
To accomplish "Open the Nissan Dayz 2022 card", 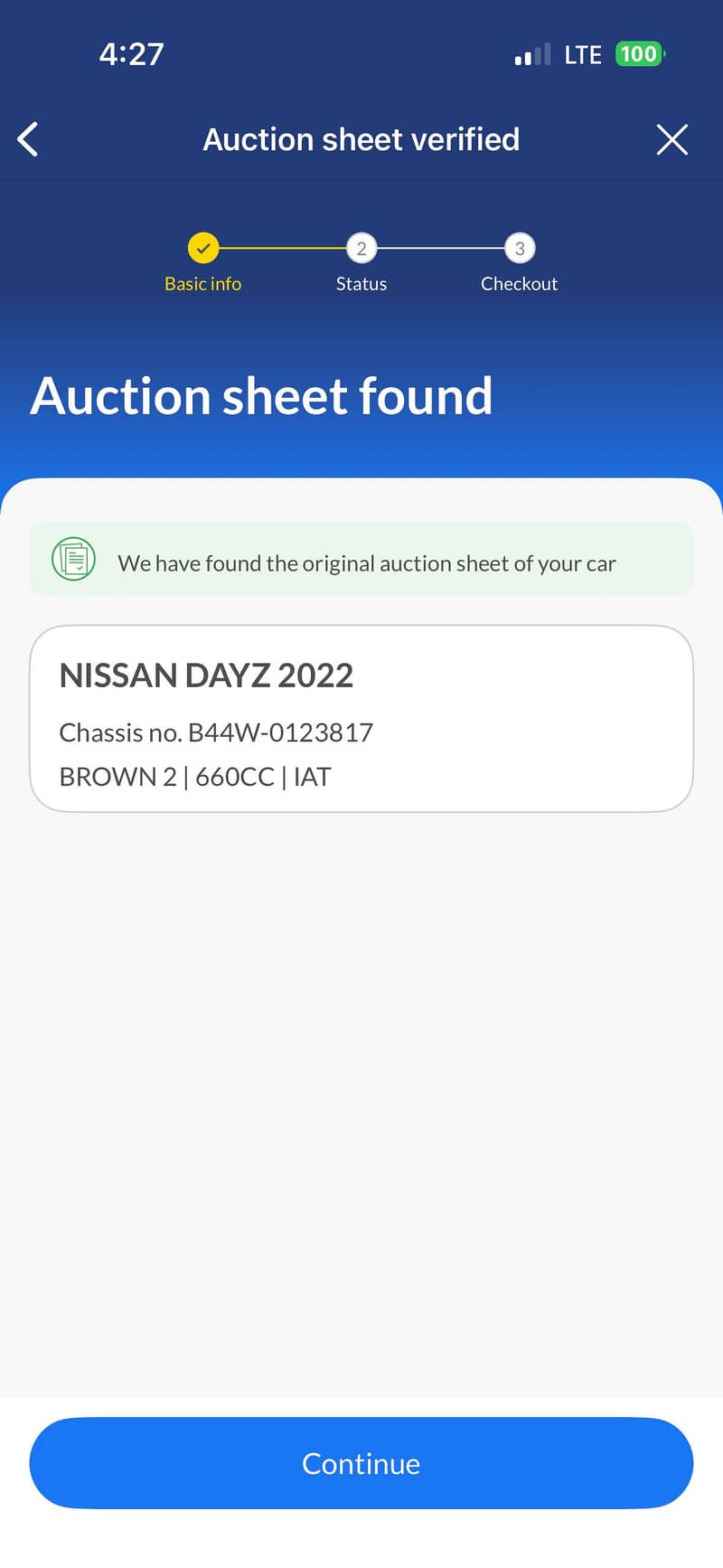I will pos(361,719).
